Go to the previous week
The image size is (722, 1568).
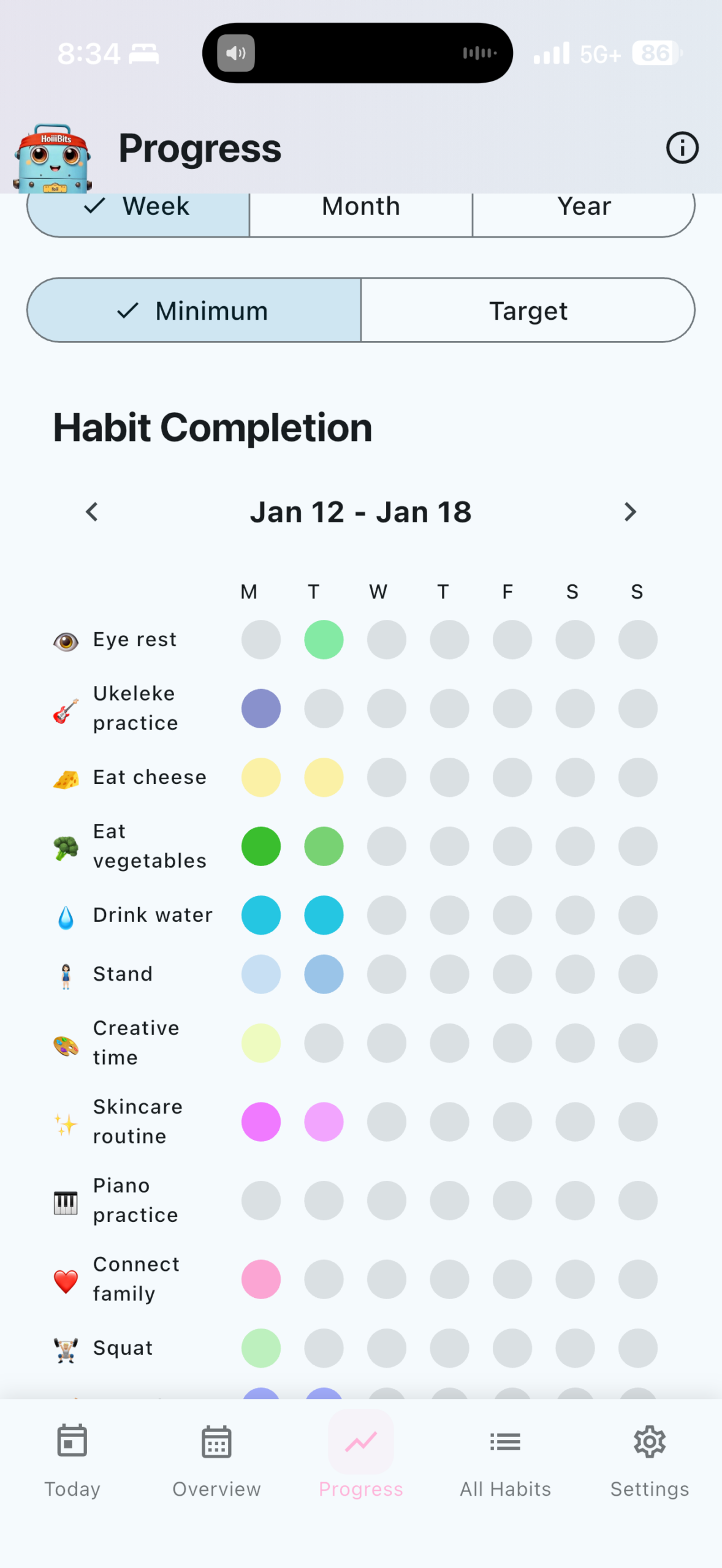(x=92, y=512)
